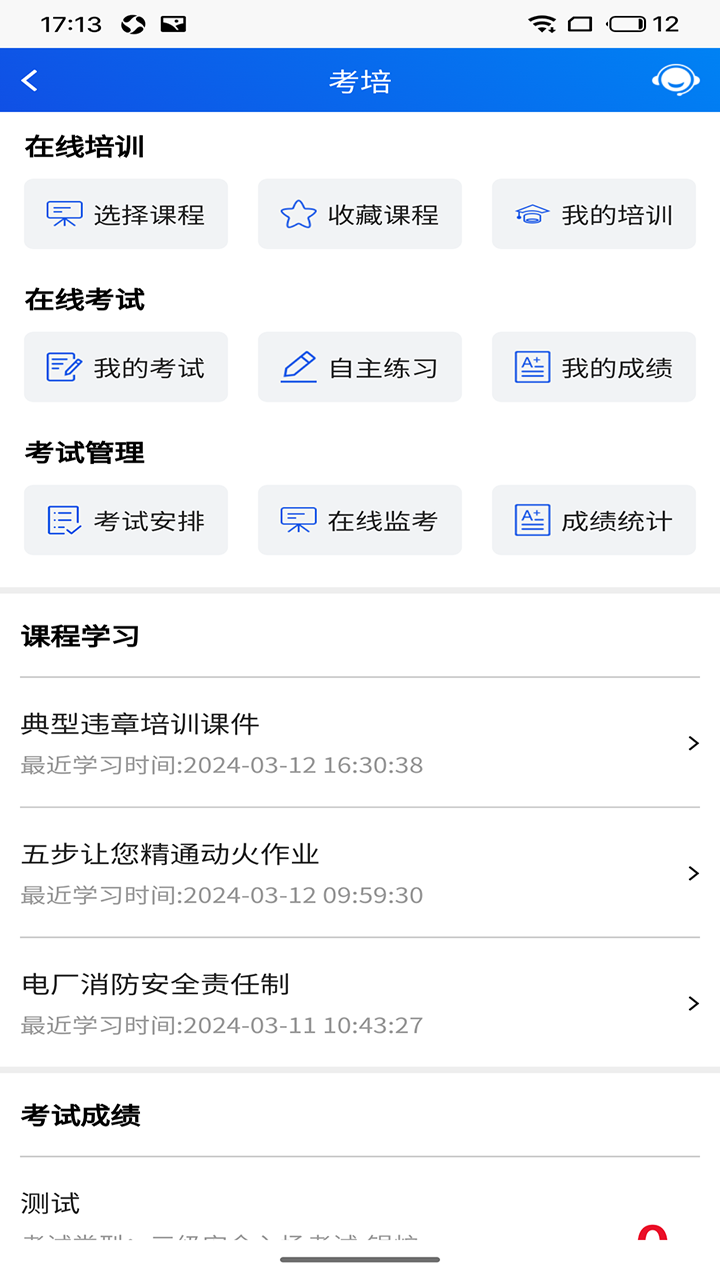Screen dimensions: 720x1280
Task: Open the course 五步让您精通动火作业
Action: [360, 872]
